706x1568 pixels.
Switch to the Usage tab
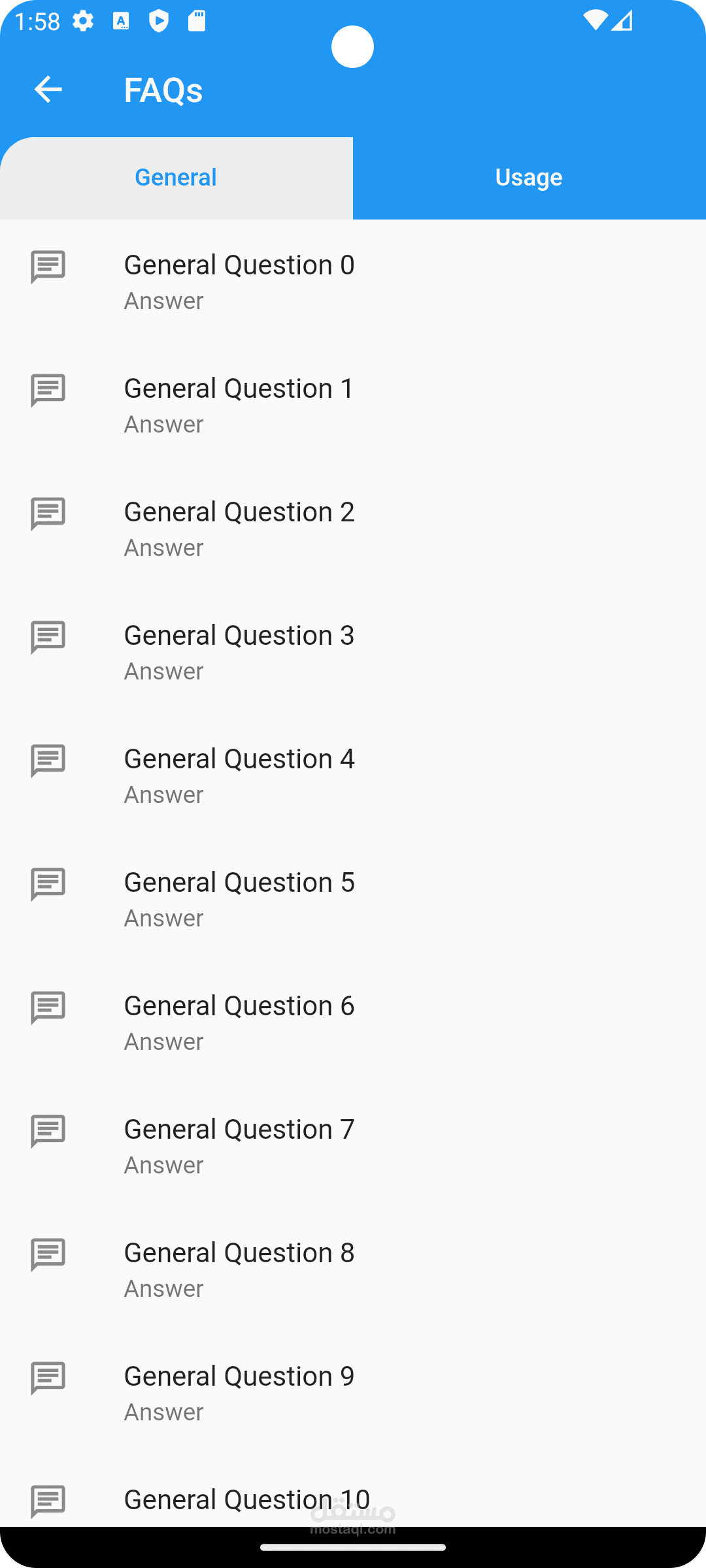coord(529,178)
